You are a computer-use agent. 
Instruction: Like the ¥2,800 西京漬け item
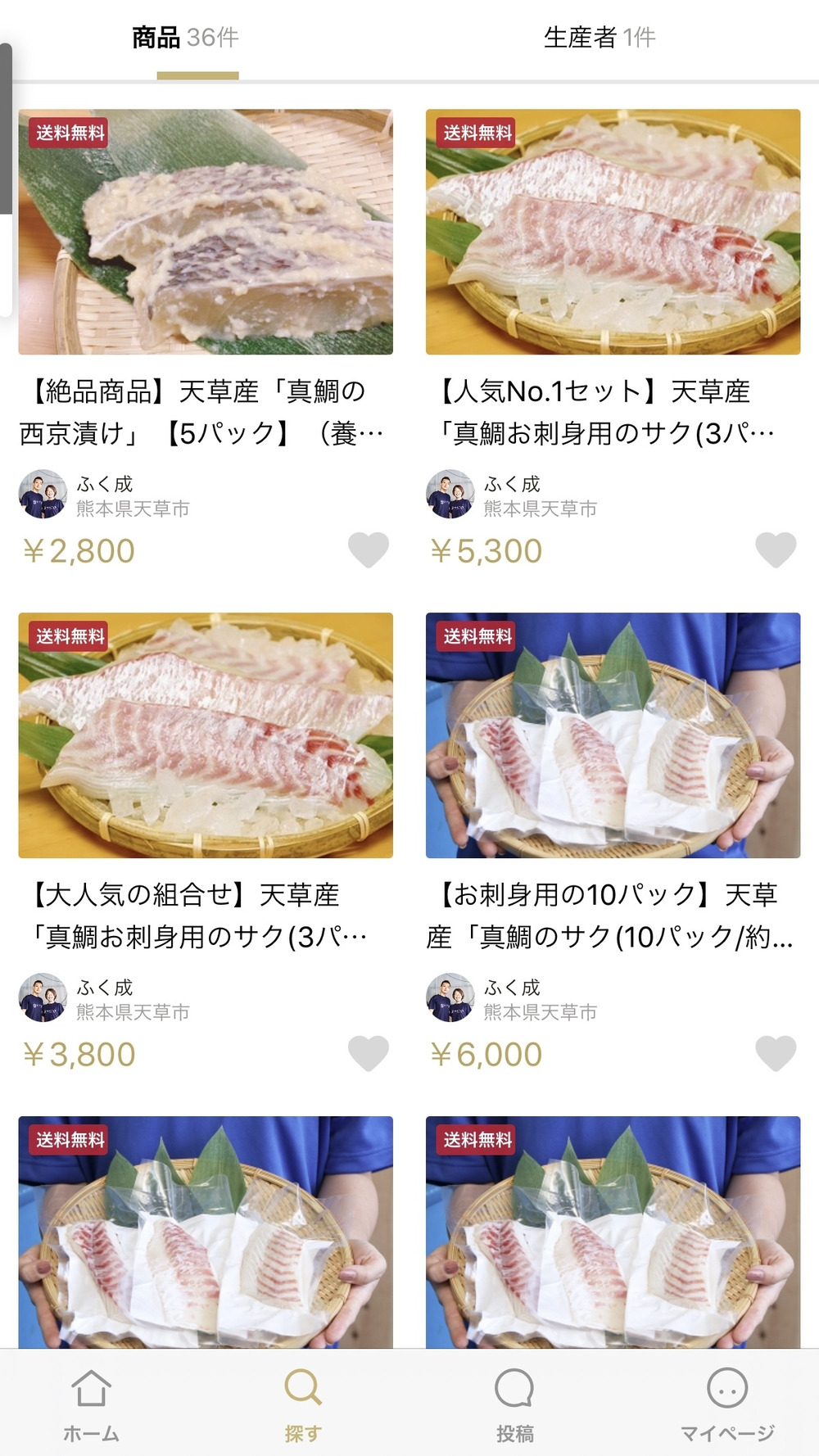click(369, 549)
